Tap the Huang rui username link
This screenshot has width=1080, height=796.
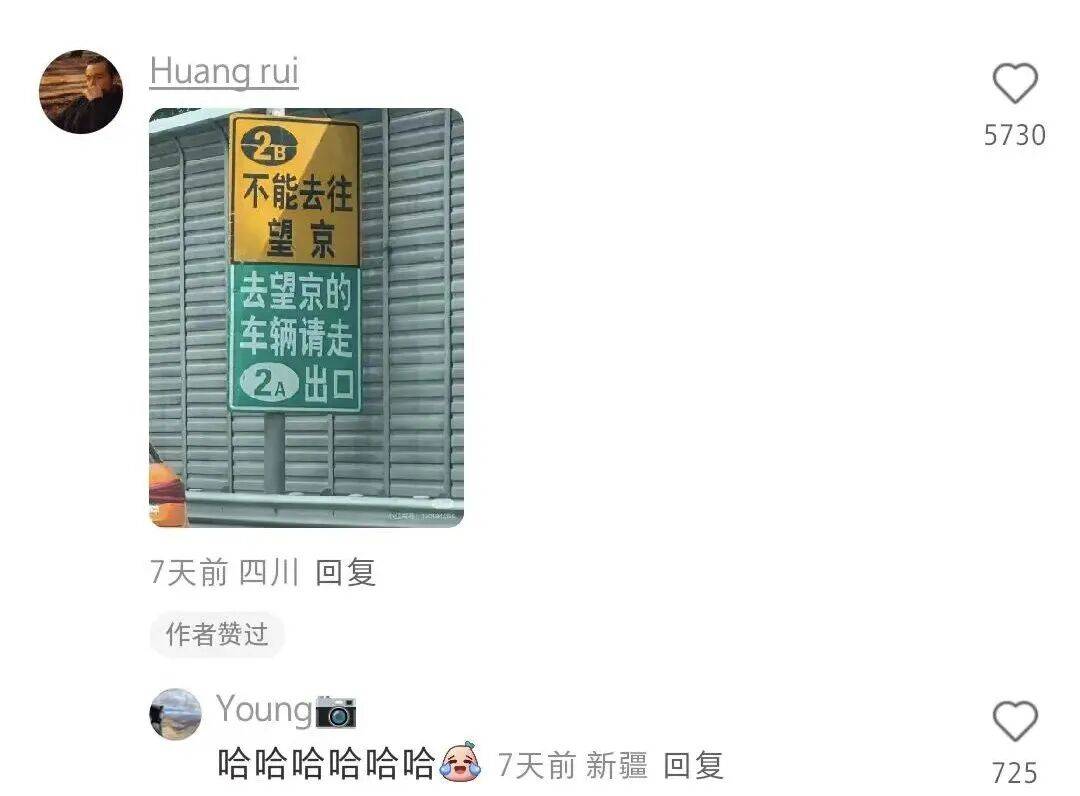224,71
